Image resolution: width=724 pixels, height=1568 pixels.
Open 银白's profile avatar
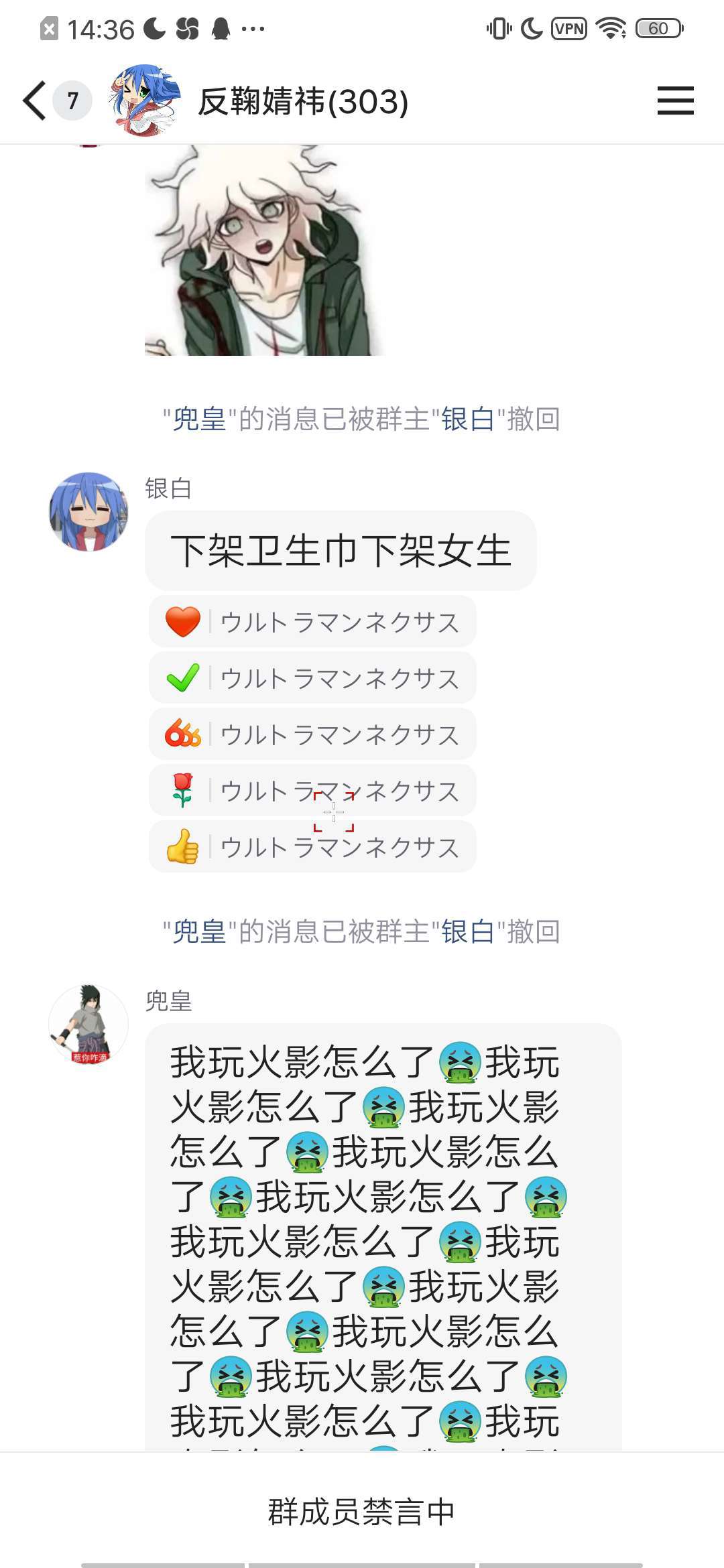[x=88, y=511]
